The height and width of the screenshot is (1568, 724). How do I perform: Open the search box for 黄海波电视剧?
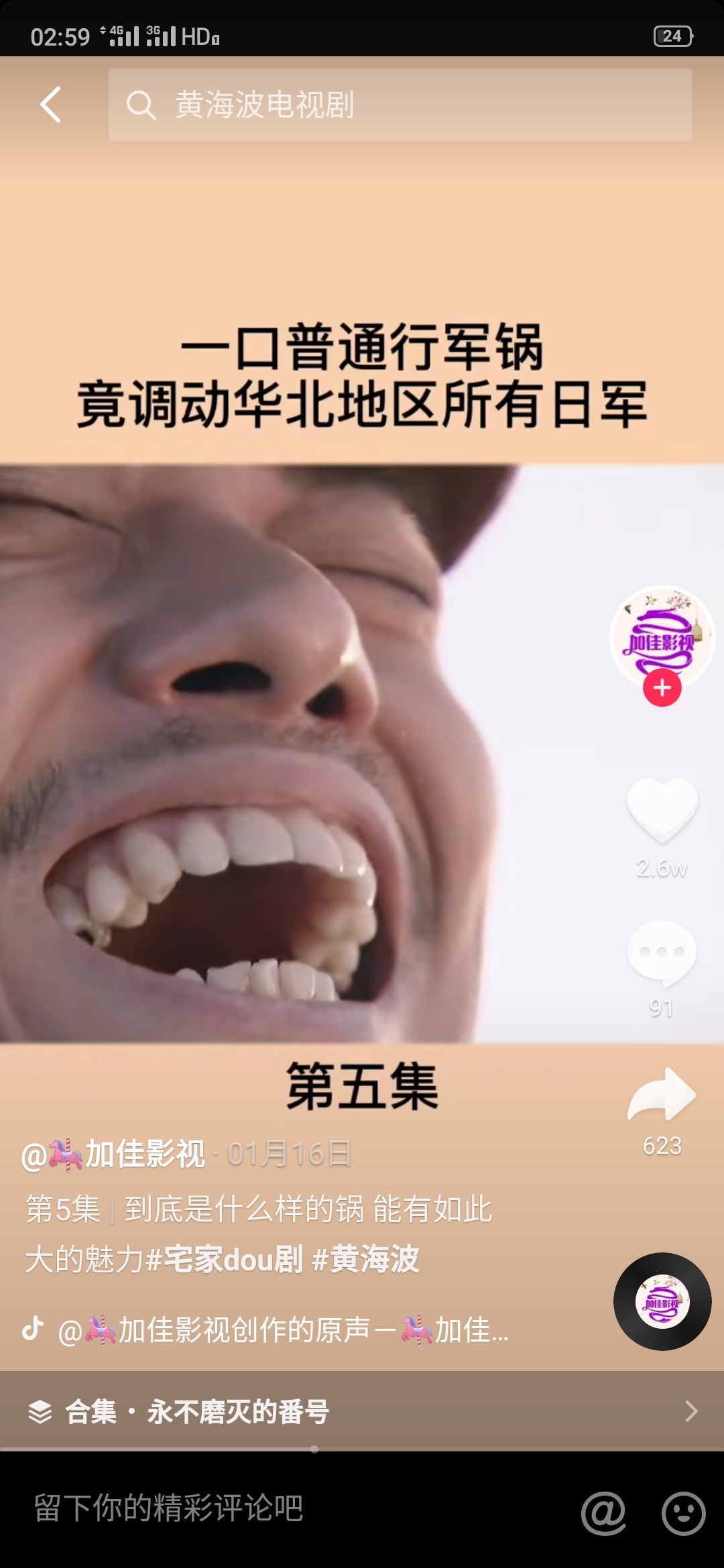(x=400, y=105)
